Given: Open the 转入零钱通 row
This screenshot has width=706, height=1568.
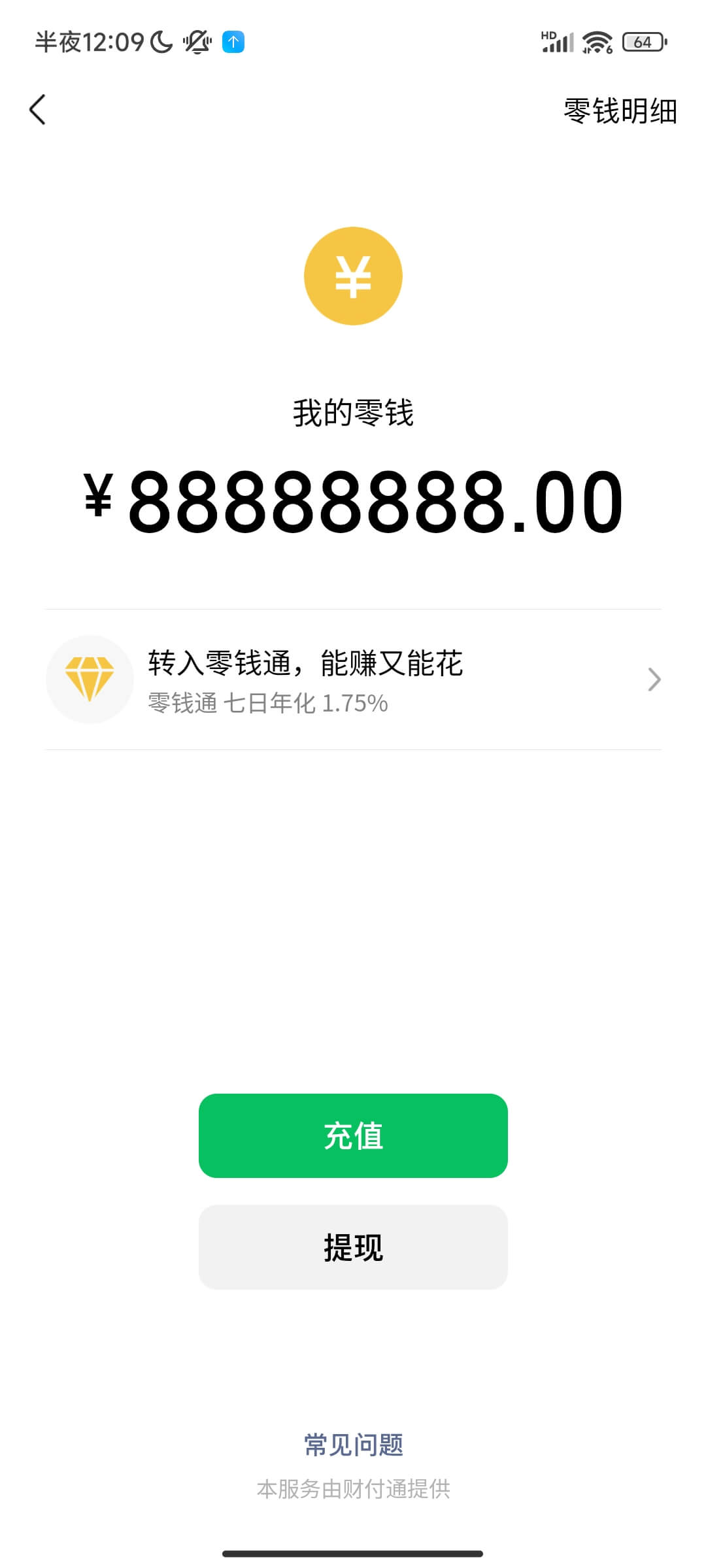Looking at the screenshot, I should point(353,679).
